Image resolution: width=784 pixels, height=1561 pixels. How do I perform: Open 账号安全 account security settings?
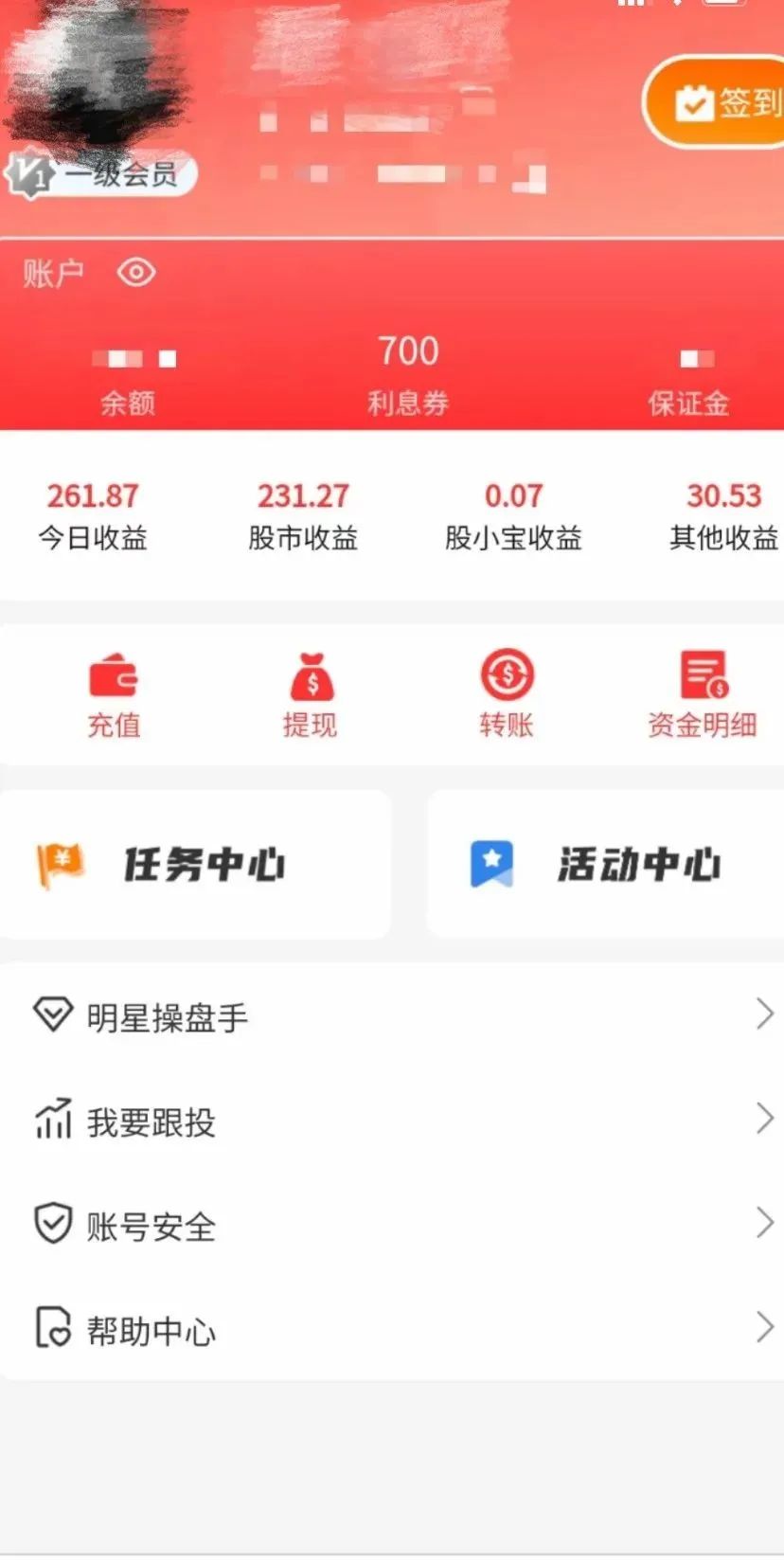[392, 1226]
